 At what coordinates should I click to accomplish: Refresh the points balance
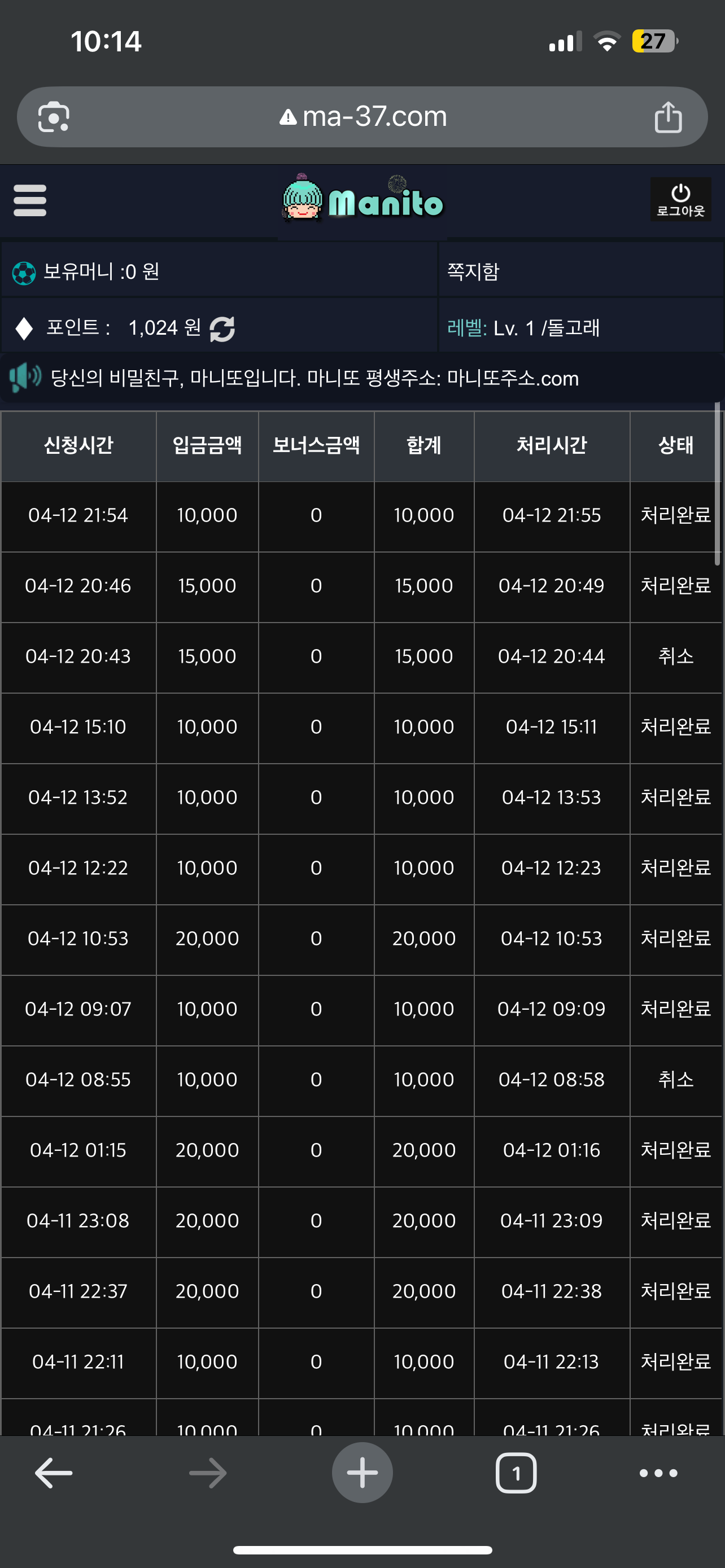222,329
